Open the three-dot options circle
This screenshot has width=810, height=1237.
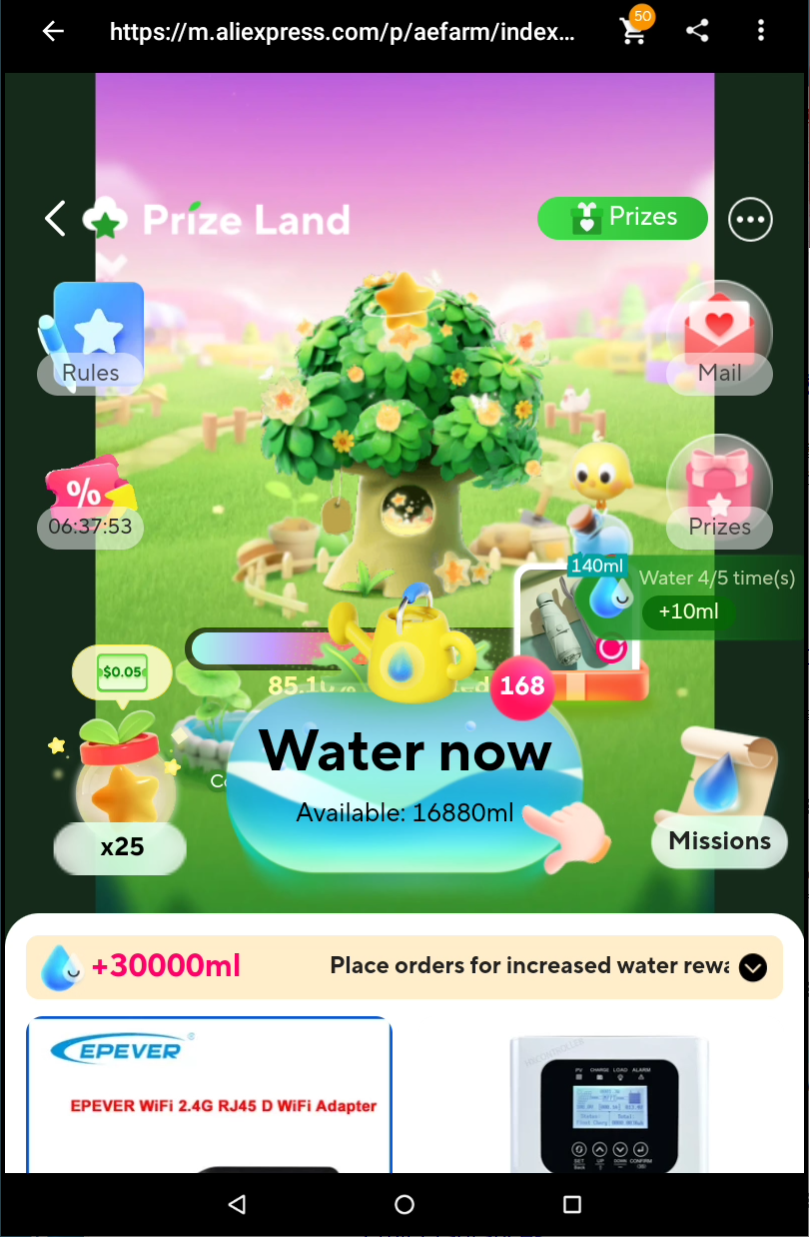pyautogui.click(x=750, y=219)
